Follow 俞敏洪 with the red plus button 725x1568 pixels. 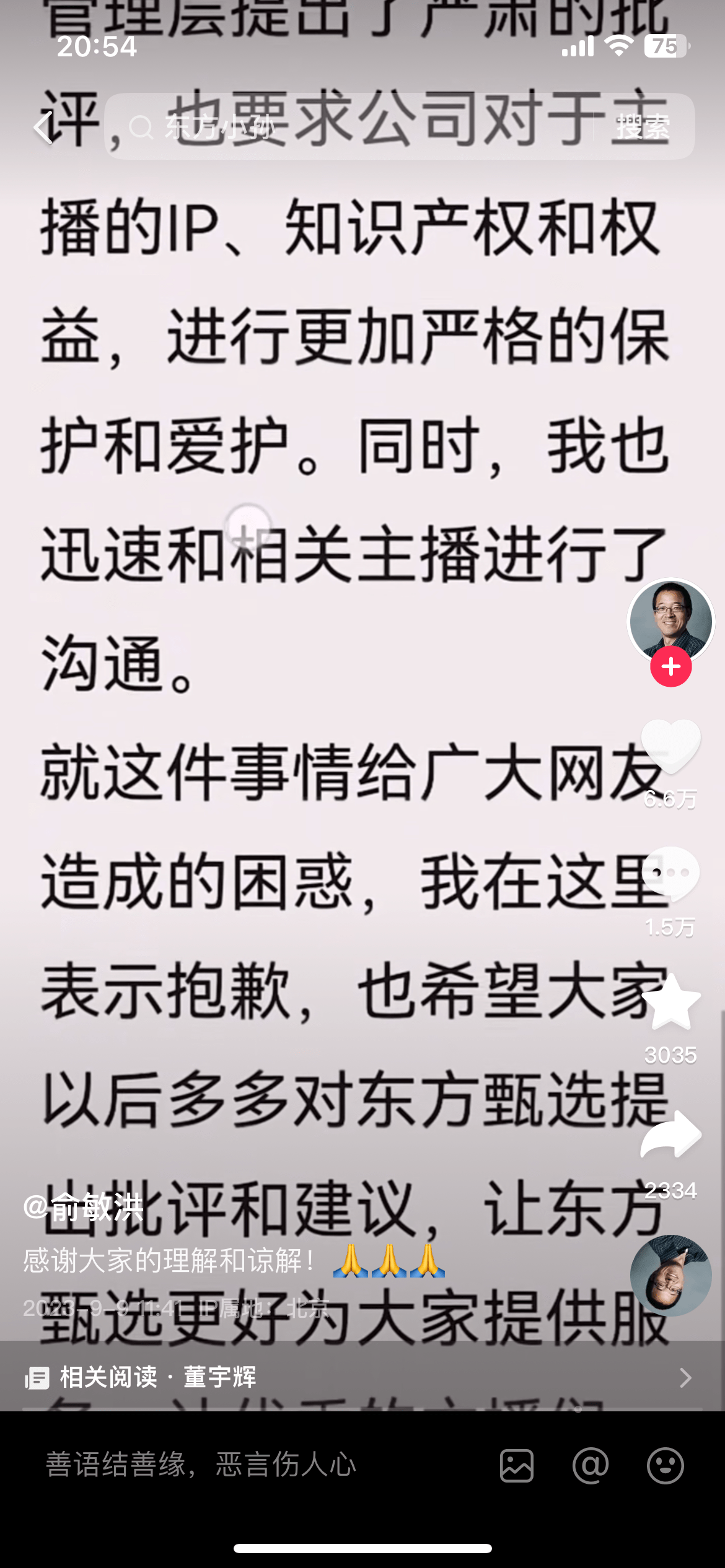[670, 667]
